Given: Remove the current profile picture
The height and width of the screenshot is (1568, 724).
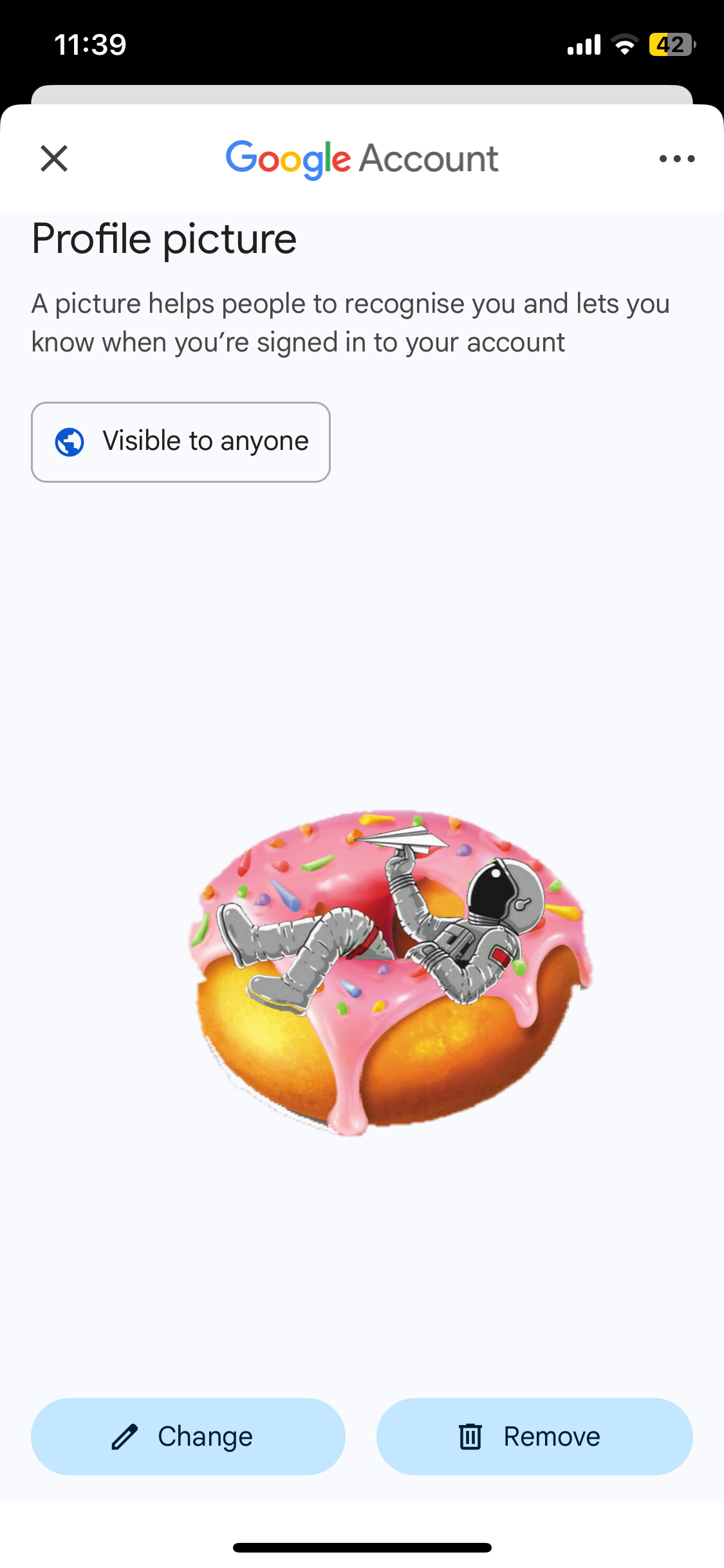Looking at the screenshot, I should (534, 1436).
